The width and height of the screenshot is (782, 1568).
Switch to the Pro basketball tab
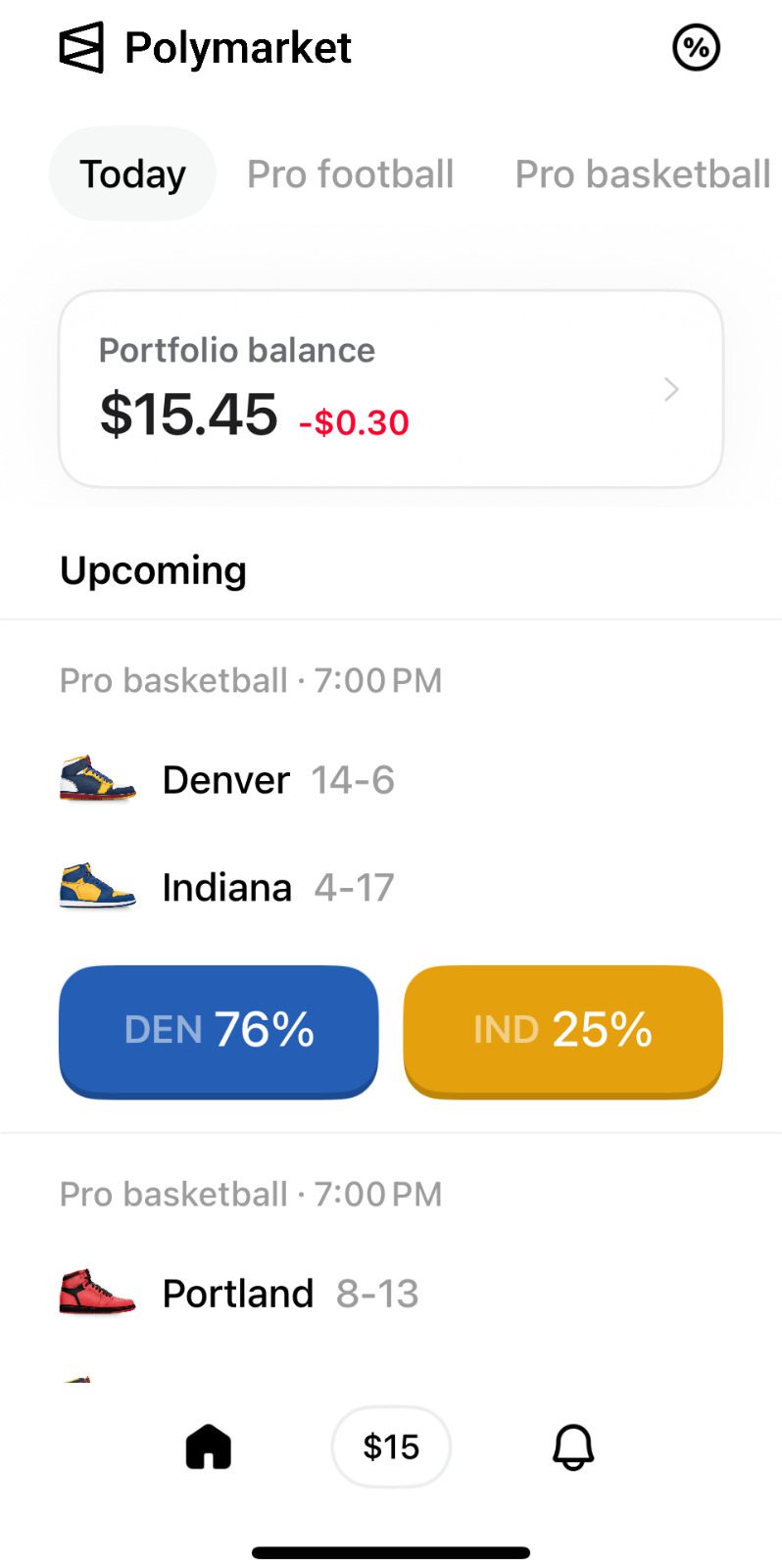pos(642,174)
